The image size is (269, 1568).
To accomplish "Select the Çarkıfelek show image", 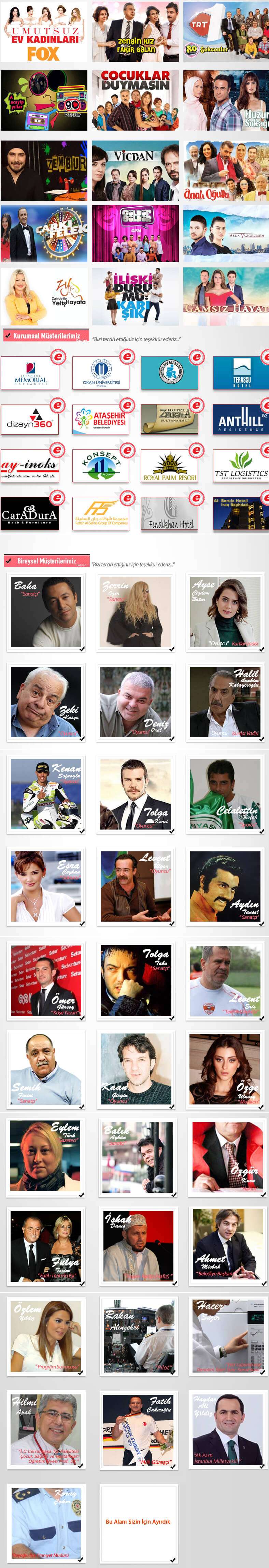I will [44, 233].
